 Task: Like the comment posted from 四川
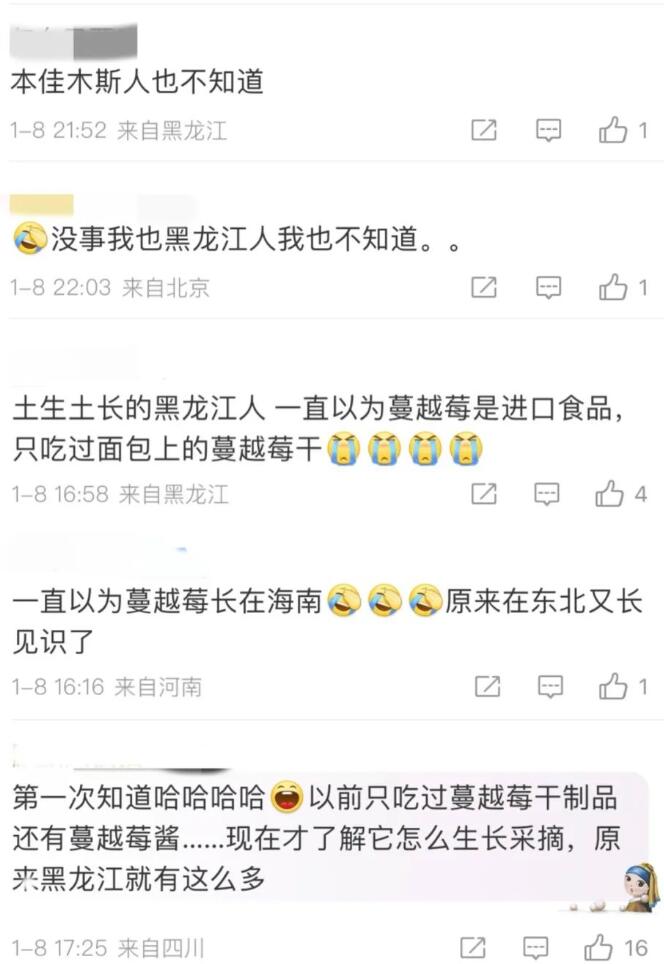pyautogui.click(x=598, y=946)
